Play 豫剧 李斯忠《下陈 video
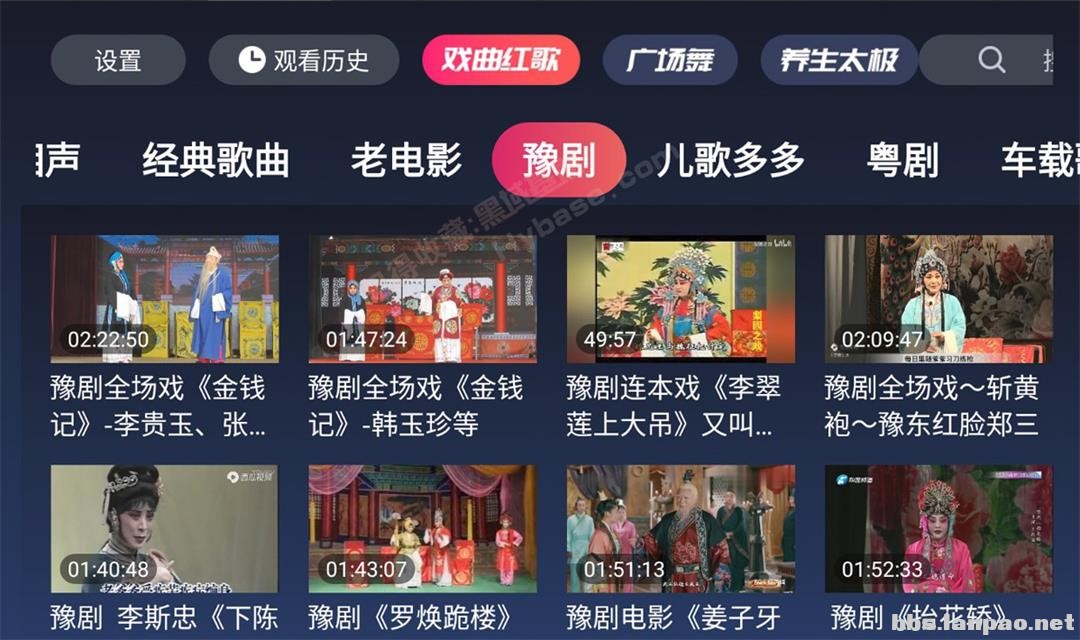Screen dimensions: 1080x640 tap(165, 528)
